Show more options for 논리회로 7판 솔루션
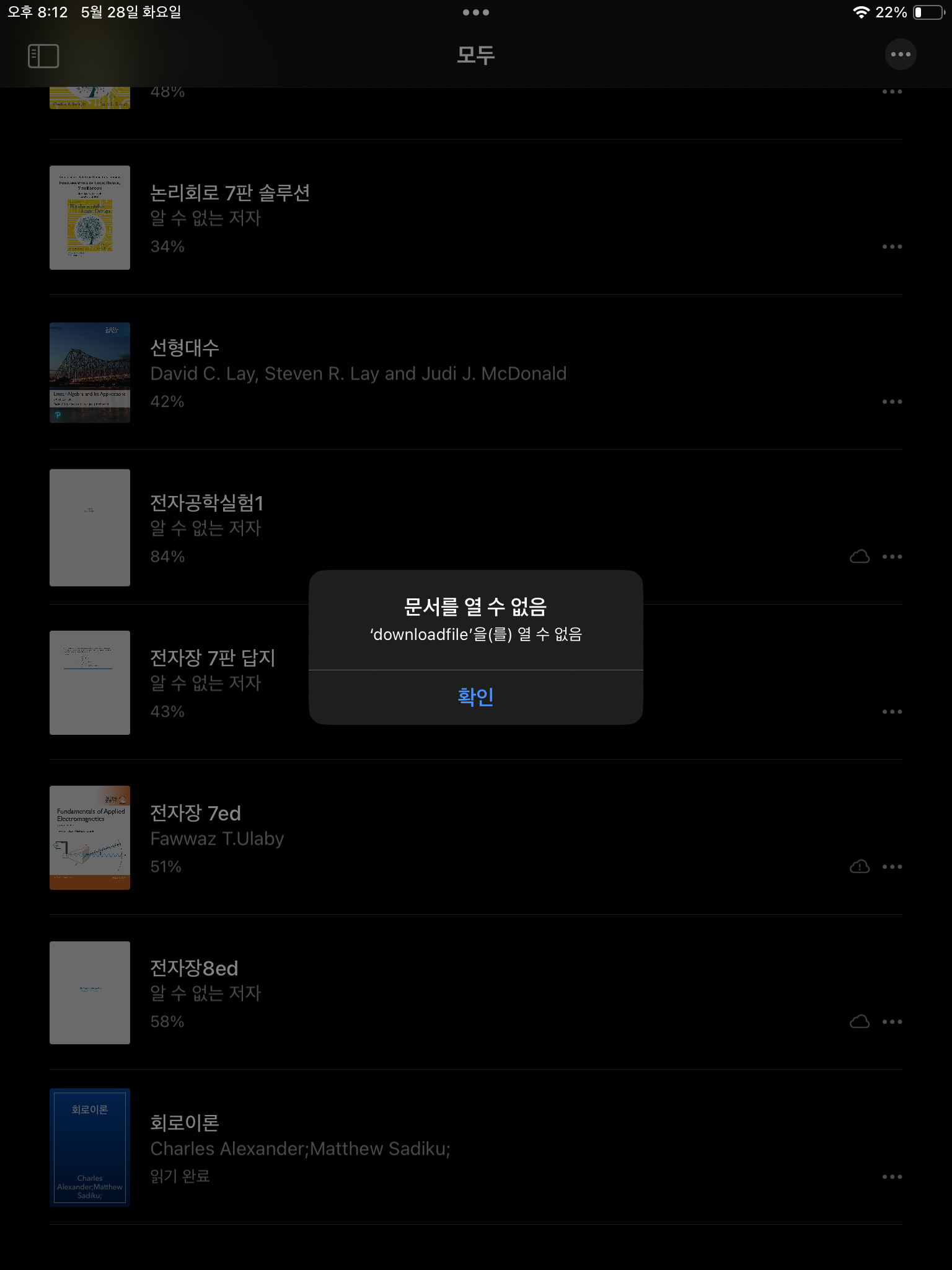Screen dimensions: 952x1270 [892, 247]
